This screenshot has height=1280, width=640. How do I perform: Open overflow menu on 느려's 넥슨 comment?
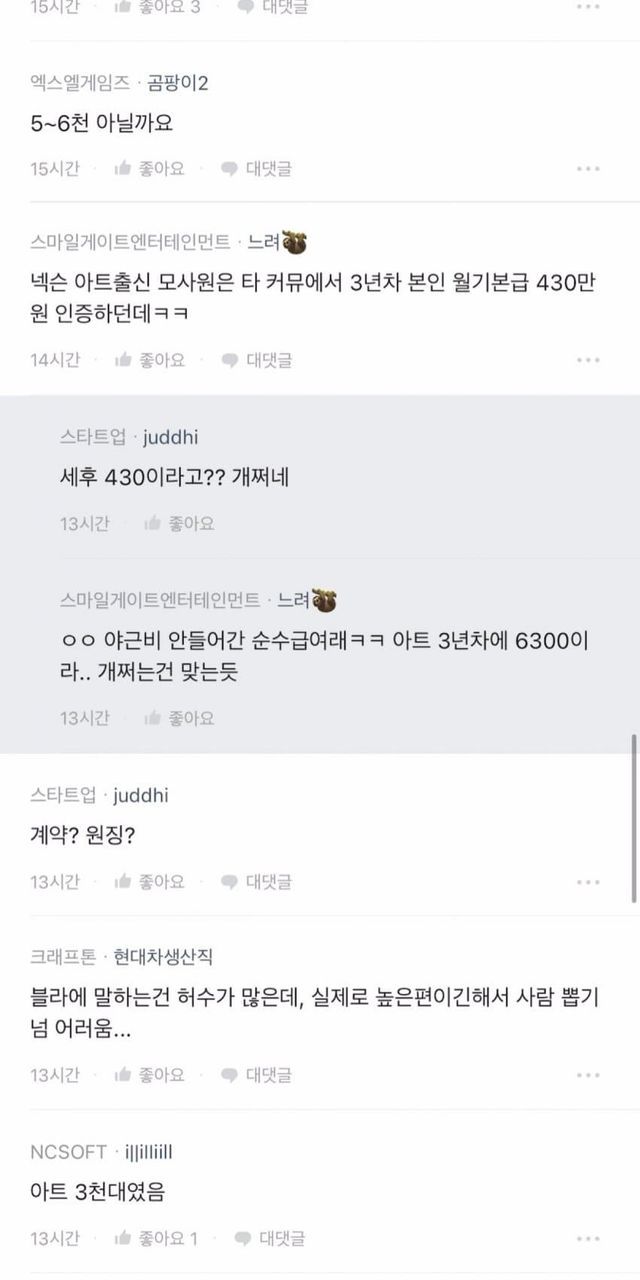(588, 360)
